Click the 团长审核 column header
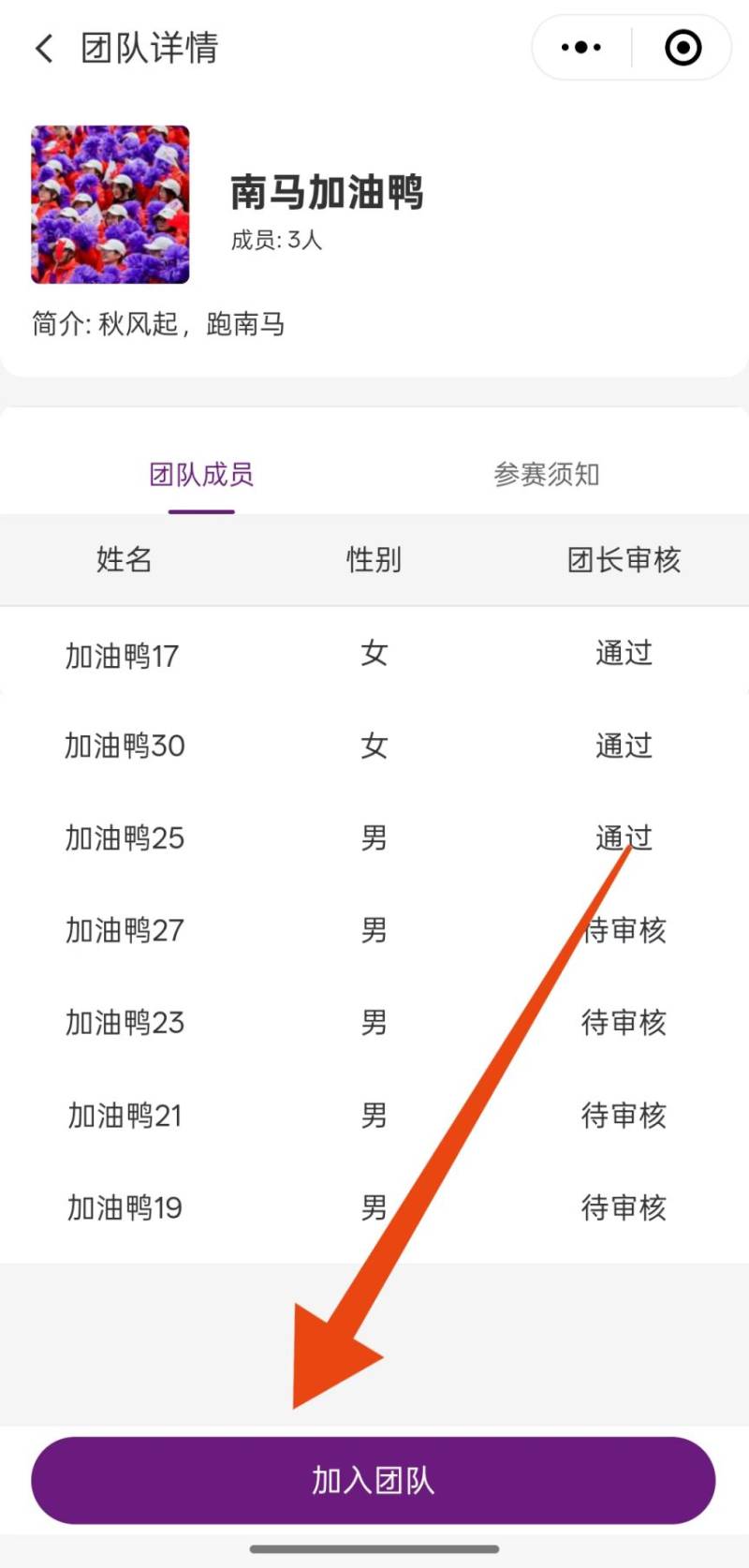Image resolution: width=749 pixels, height=1568 pixels. click(623, 559)
